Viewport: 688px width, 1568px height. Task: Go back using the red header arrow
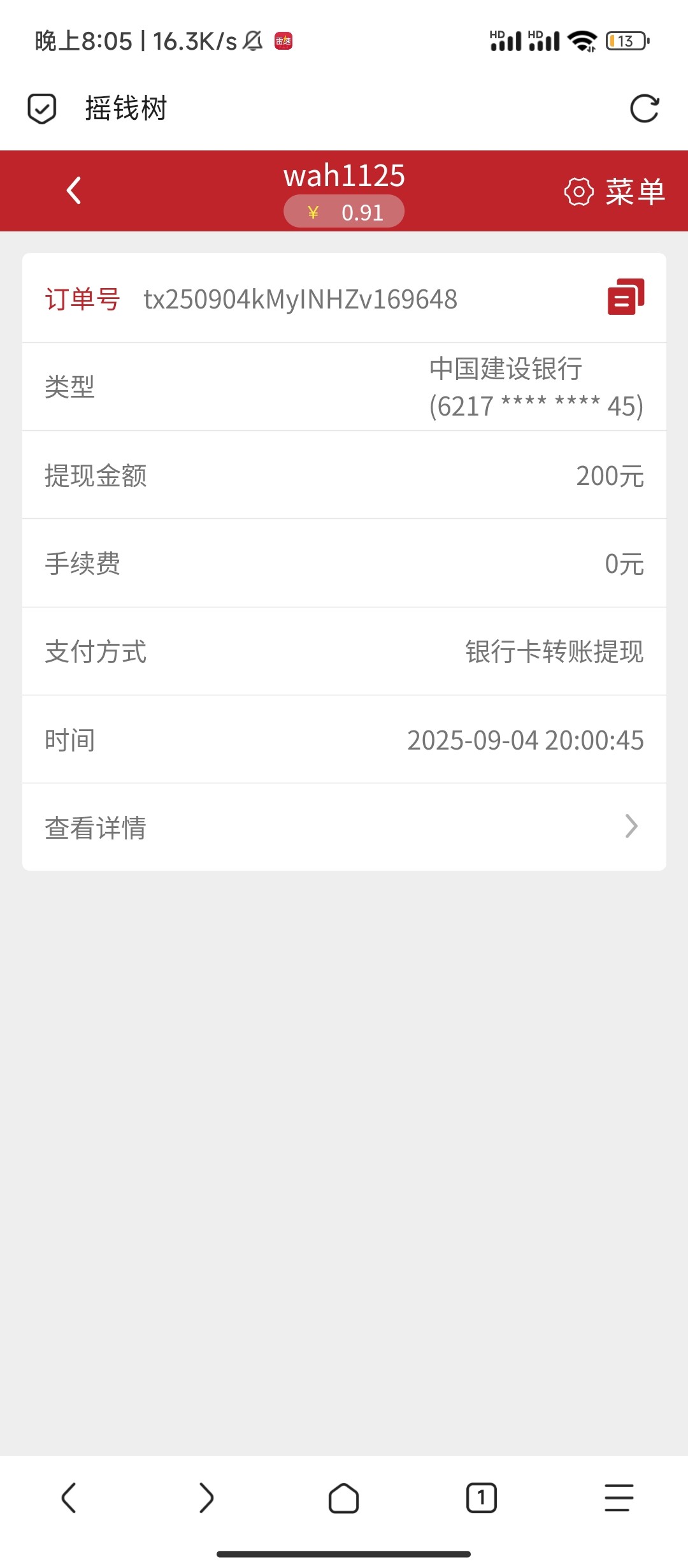[74, 190]
